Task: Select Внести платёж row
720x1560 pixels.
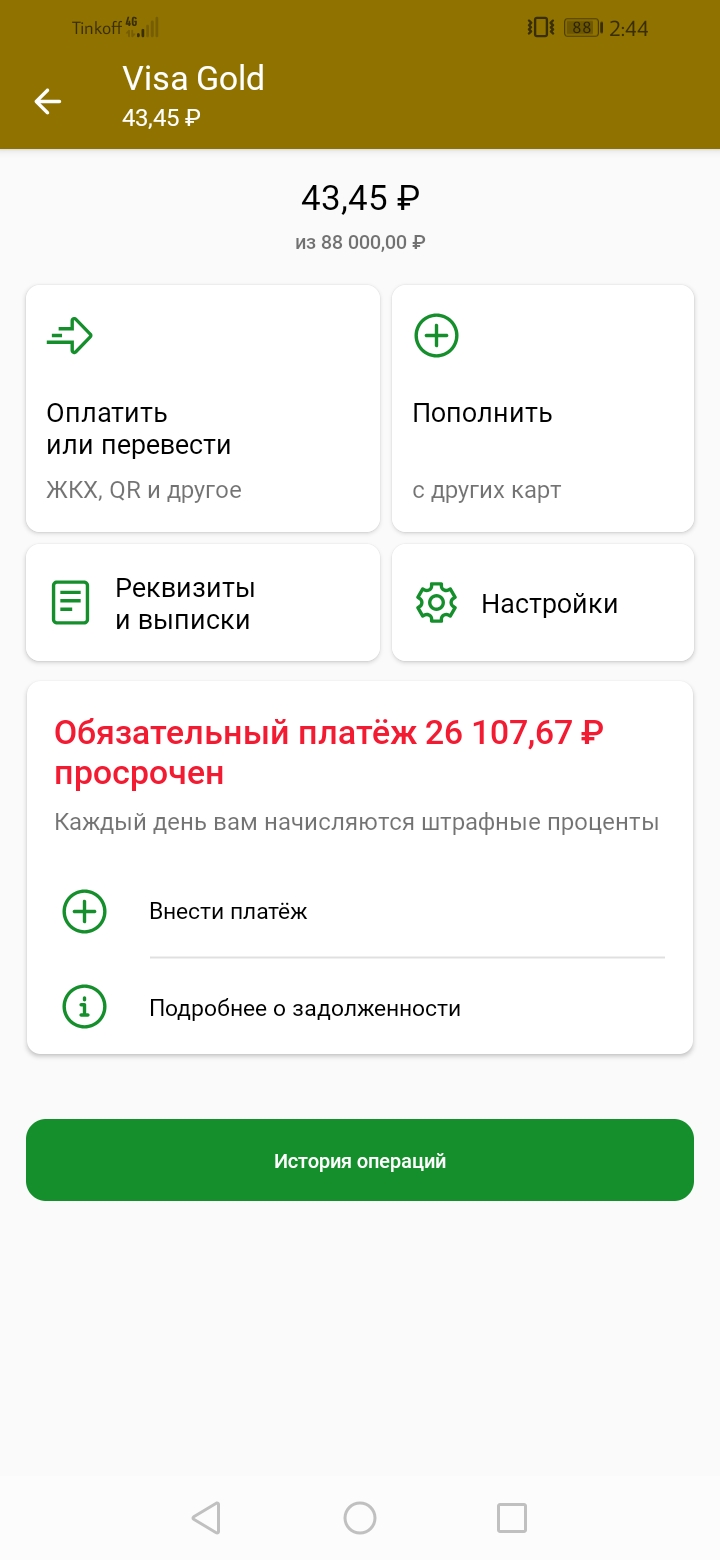Action: tap(360, 911)
